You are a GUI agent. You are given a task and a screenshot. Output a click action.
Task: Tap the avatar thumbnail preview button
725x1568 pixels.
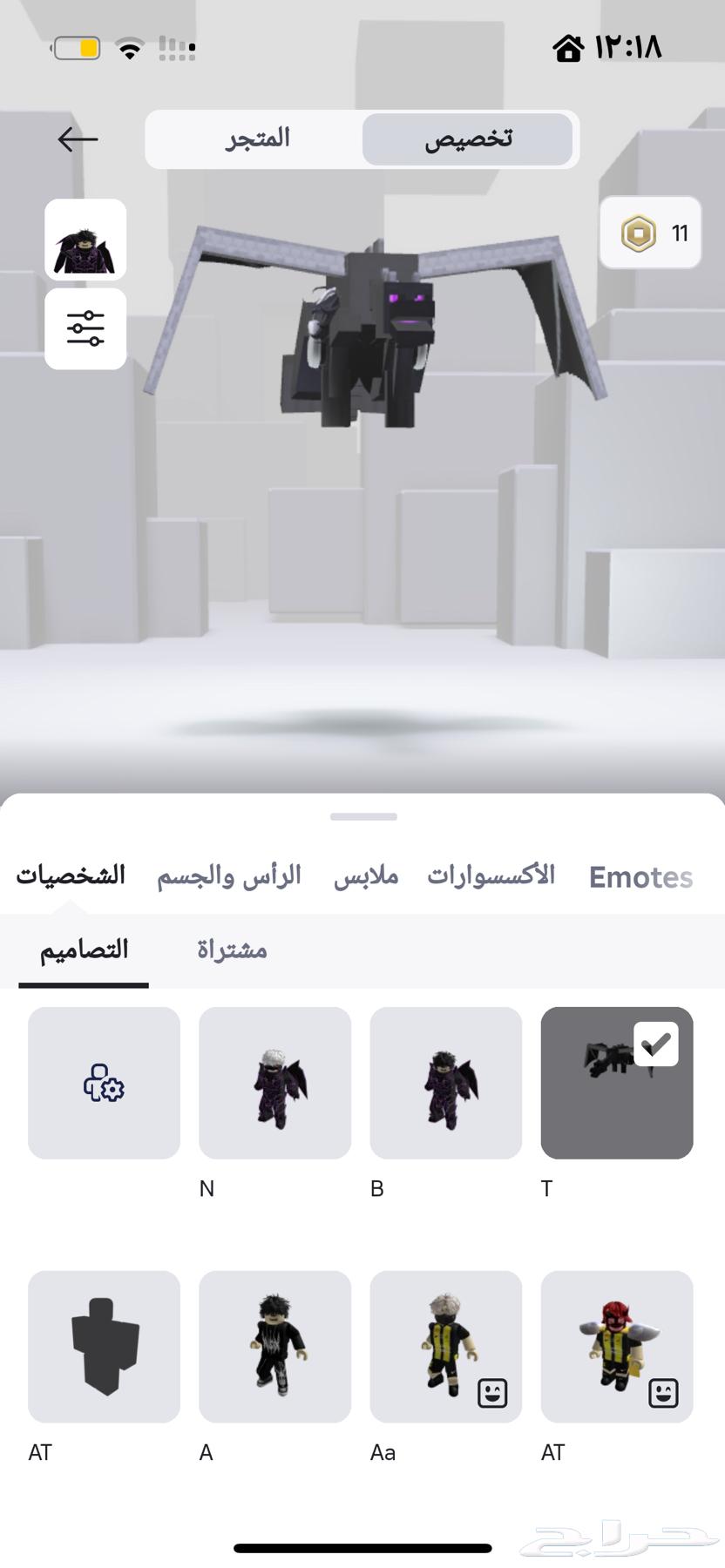[85, 240]
